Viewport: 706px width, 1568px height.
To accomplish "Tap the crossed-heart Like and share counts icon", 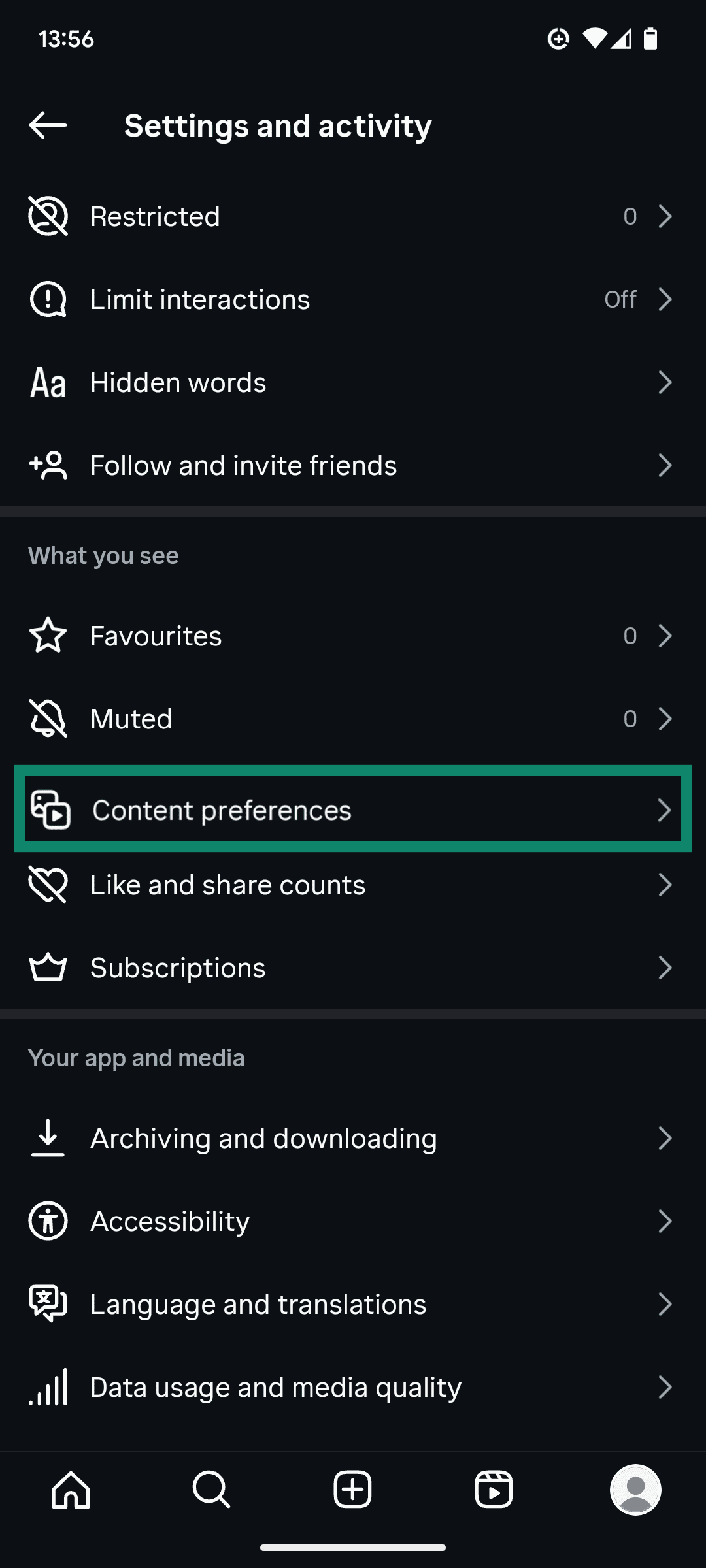I will pos(48,885).
